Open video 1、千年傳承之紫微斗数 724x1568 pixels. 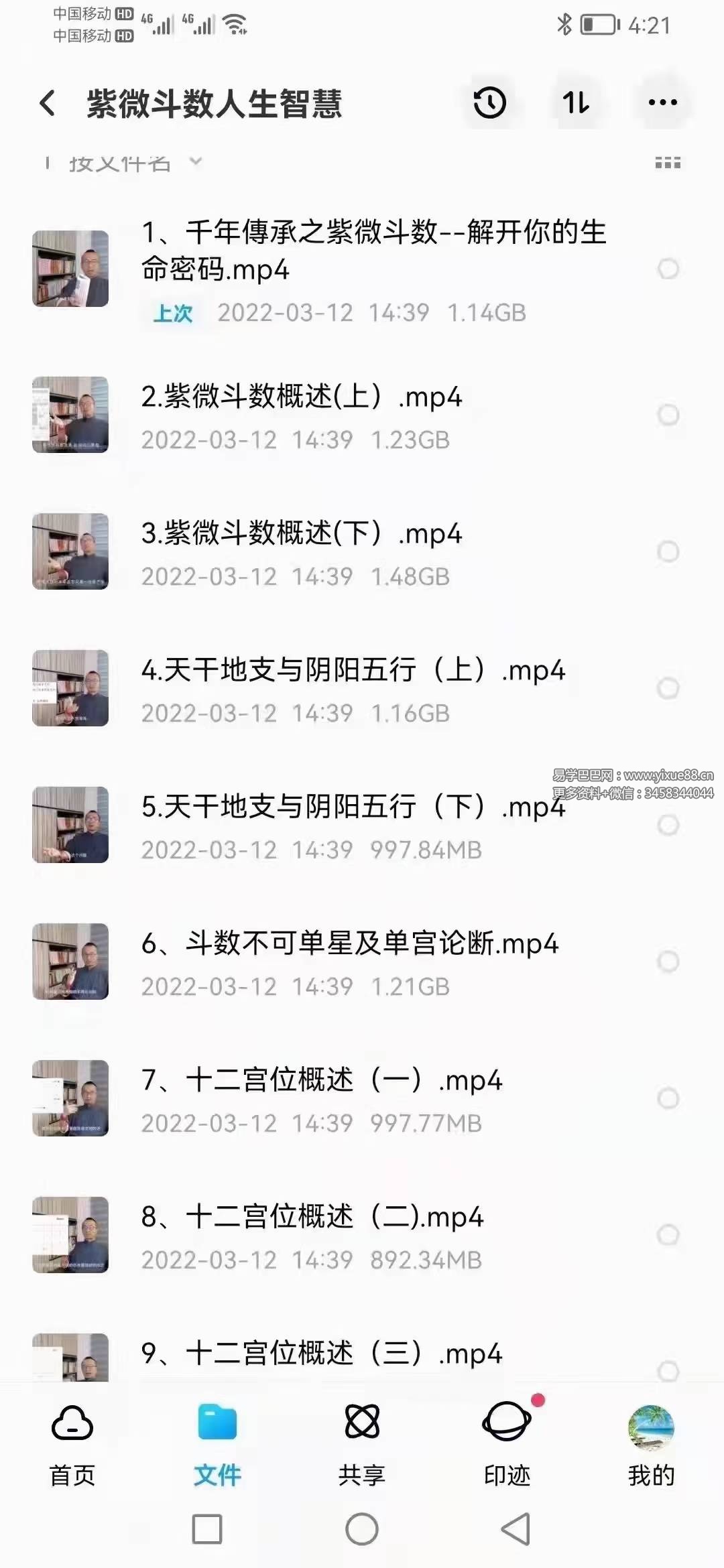click(373, 251)
